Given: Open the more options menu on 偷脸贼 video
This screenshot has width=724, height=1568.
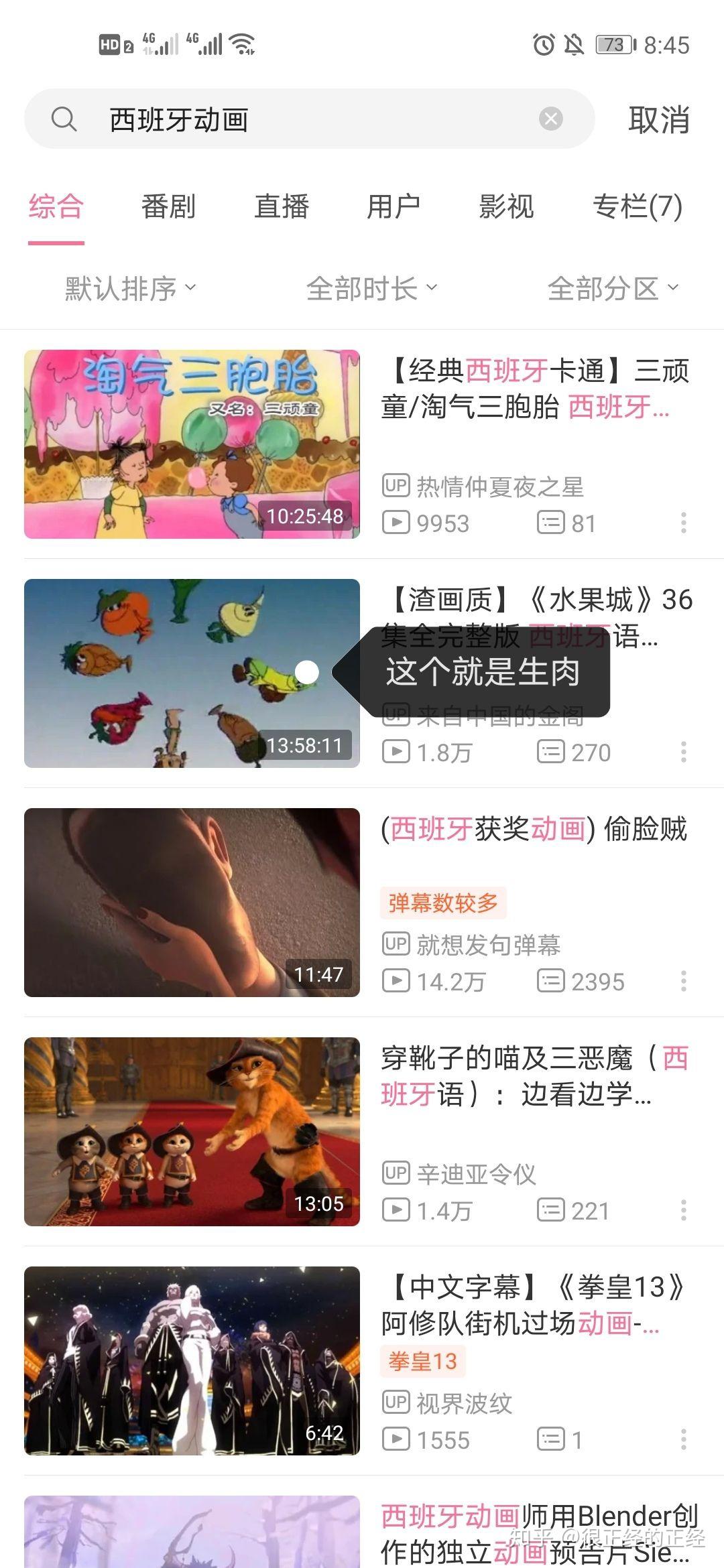Looking at the screenshot, I should [x=683, y=982].
